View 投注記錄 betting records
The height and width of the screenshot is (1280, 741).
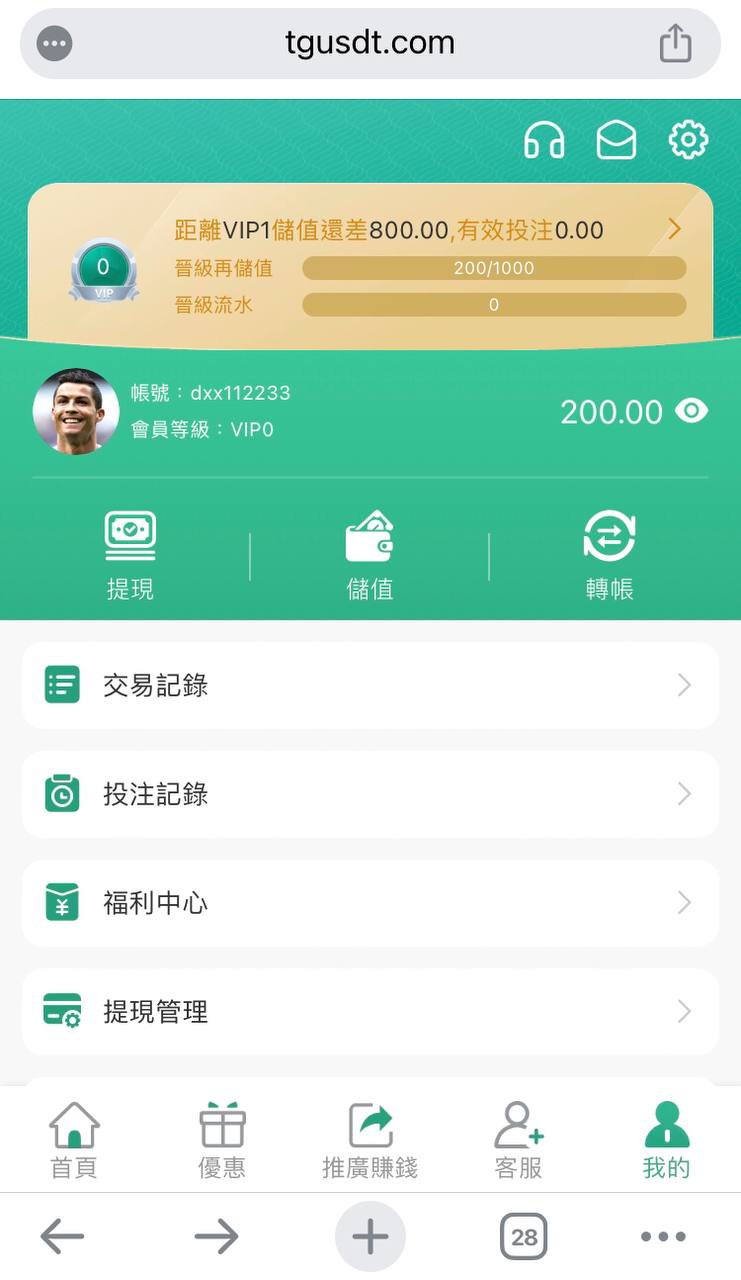pyautogui.click(x=370, y=794)
